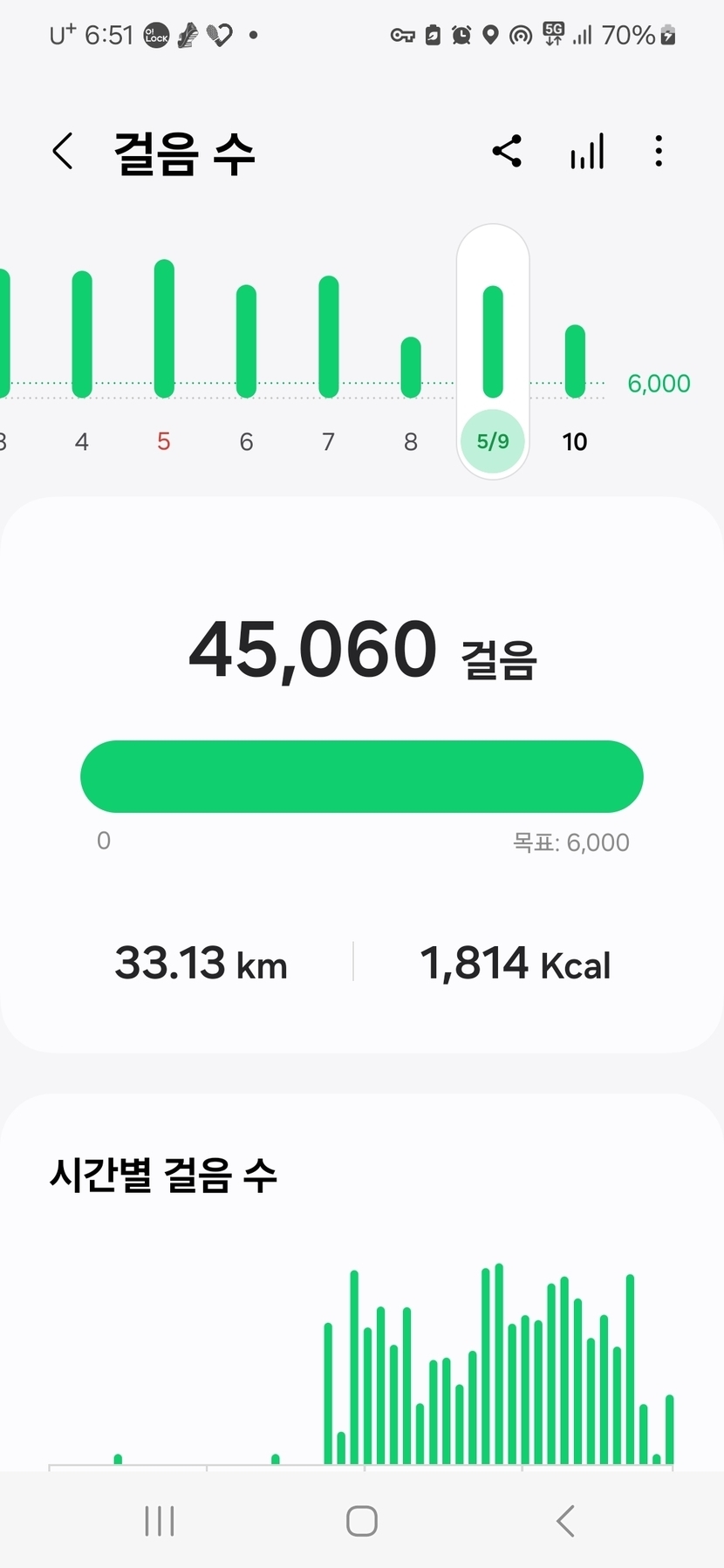Share the step count

pyautogui.click(x=507, y=152)
